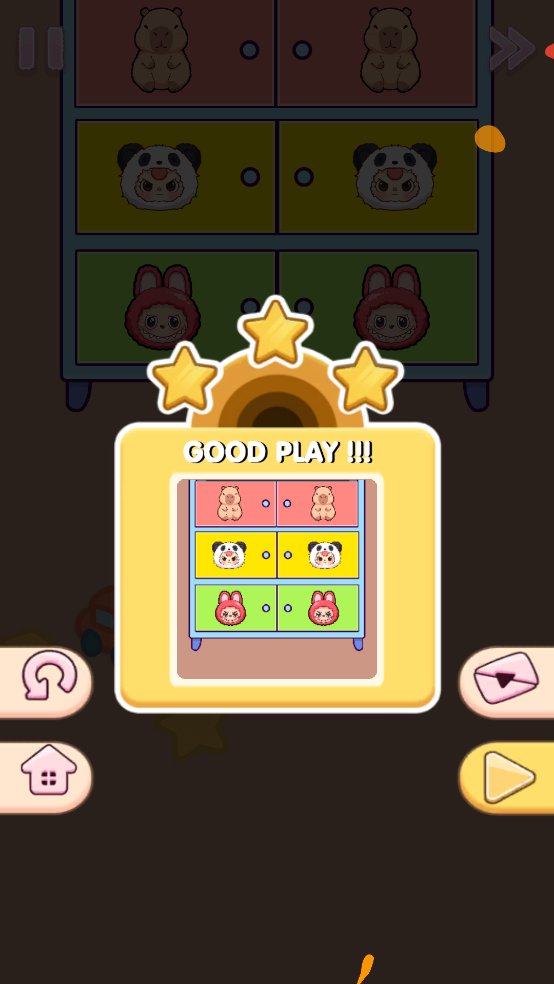
Task: Continue to the next level
Action: (507, 778)
